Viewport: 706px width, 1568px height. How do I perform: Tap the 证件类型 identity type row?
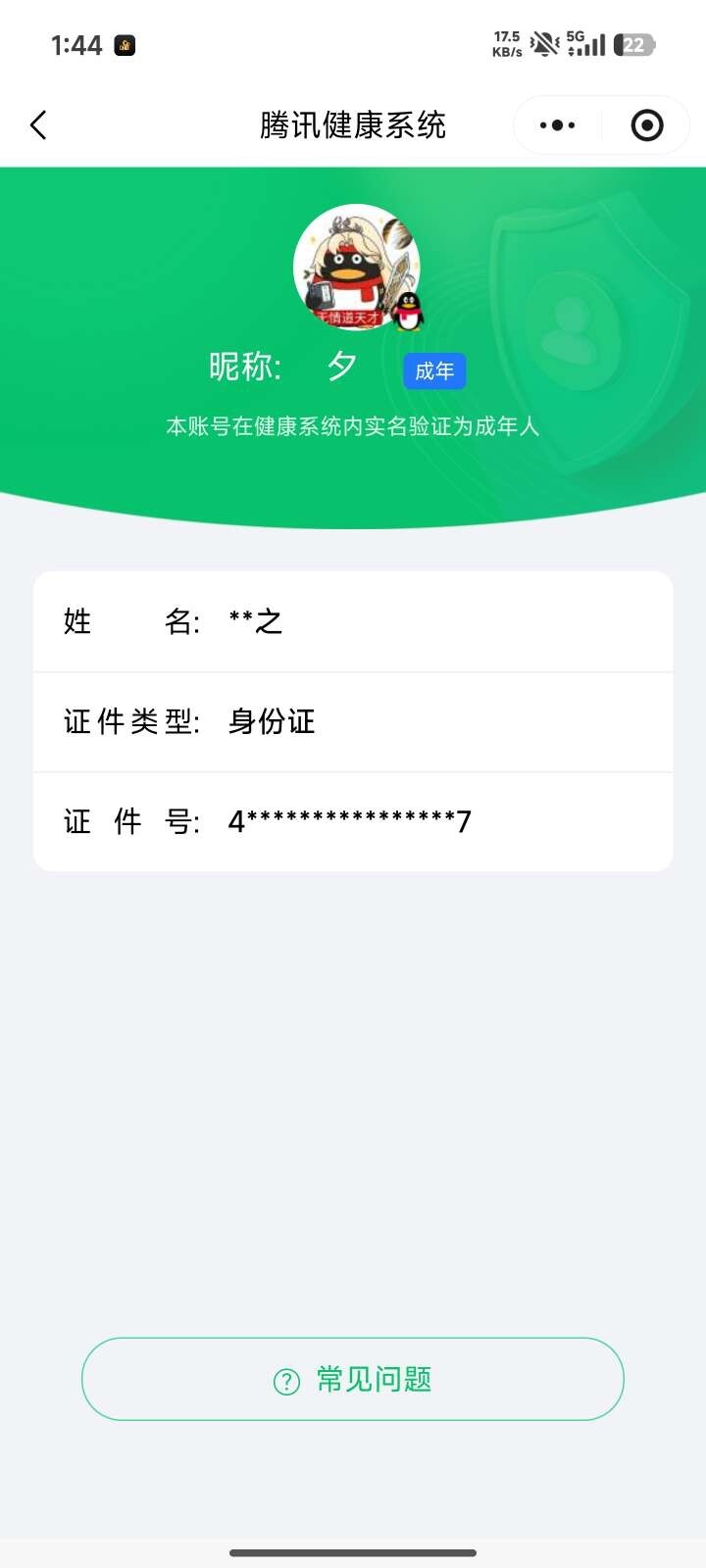pyautogui.click(x=353, y=722)
